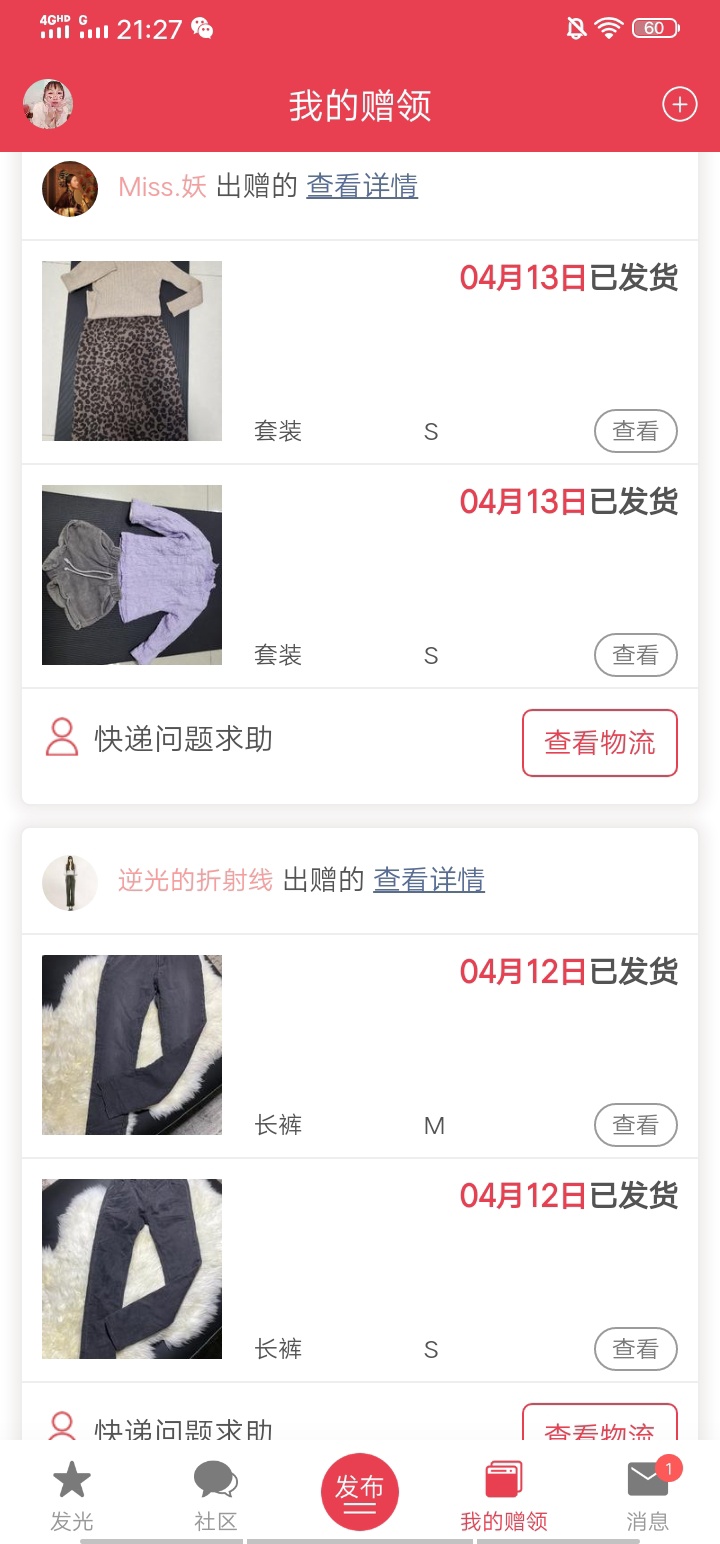Select the 我的赠领 tab

pyautogui.click(x=504, y=1494)
